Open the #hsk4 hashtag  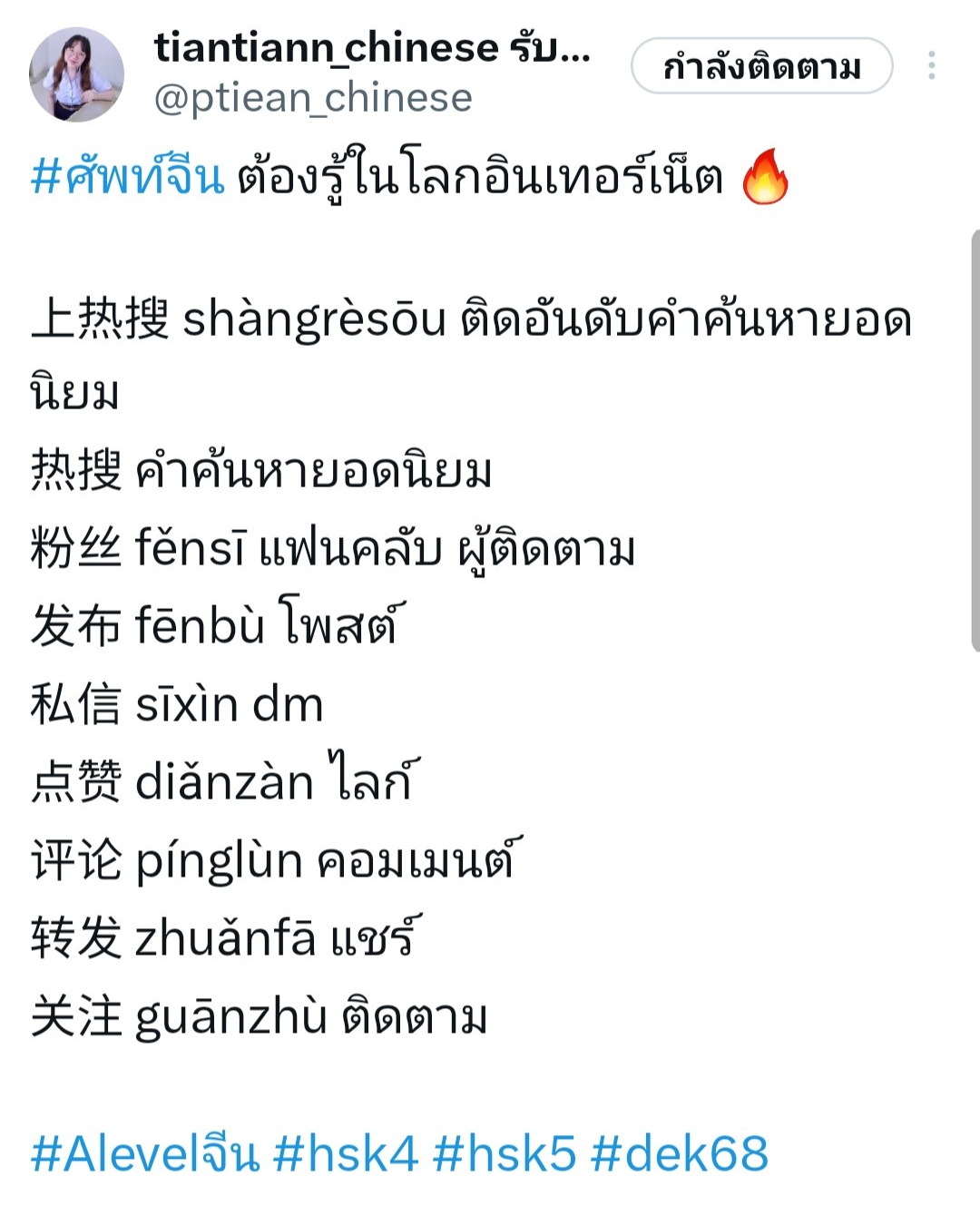346,1154
